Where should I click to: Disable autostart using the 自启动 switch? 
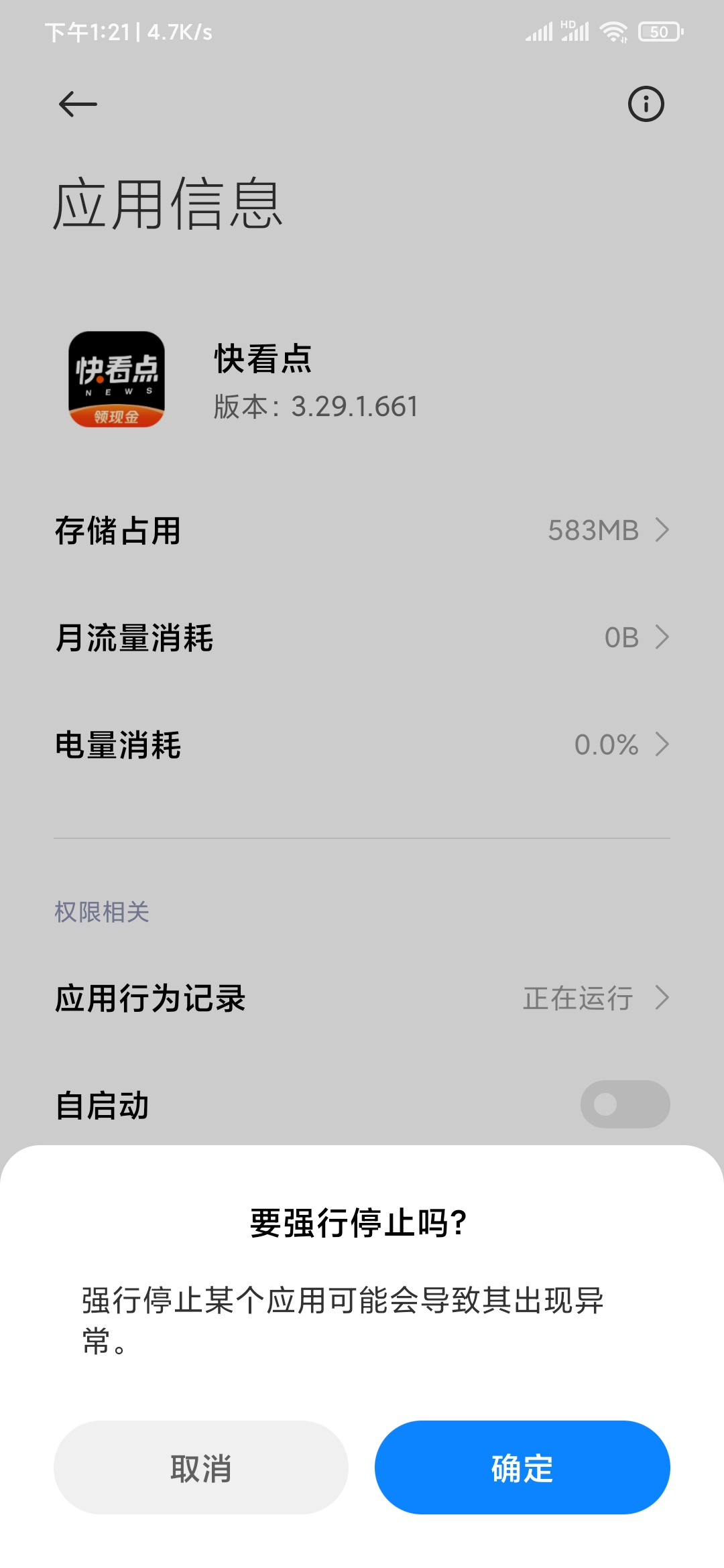(x=625, y=1105)
